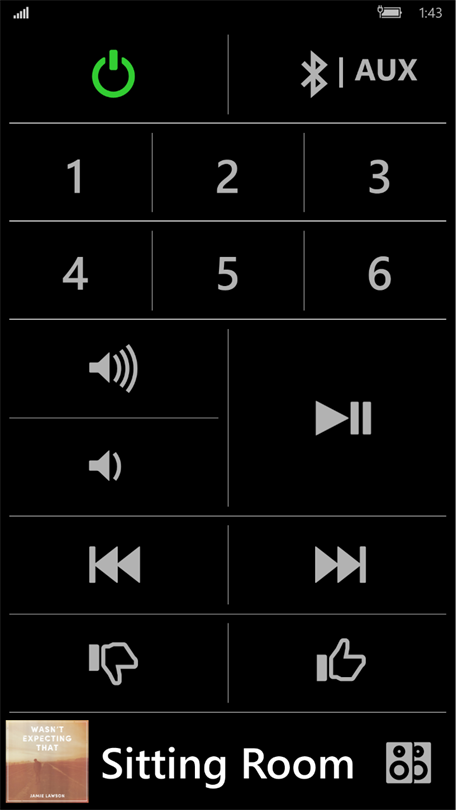Increase the volume

114,368
